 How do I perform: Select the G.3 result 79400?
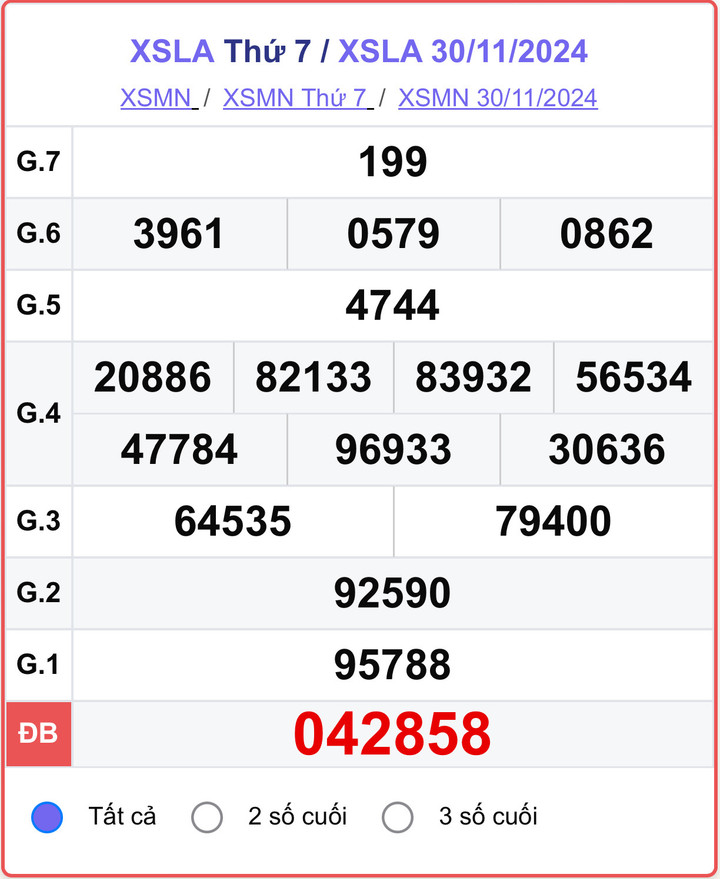coord(554,521)
